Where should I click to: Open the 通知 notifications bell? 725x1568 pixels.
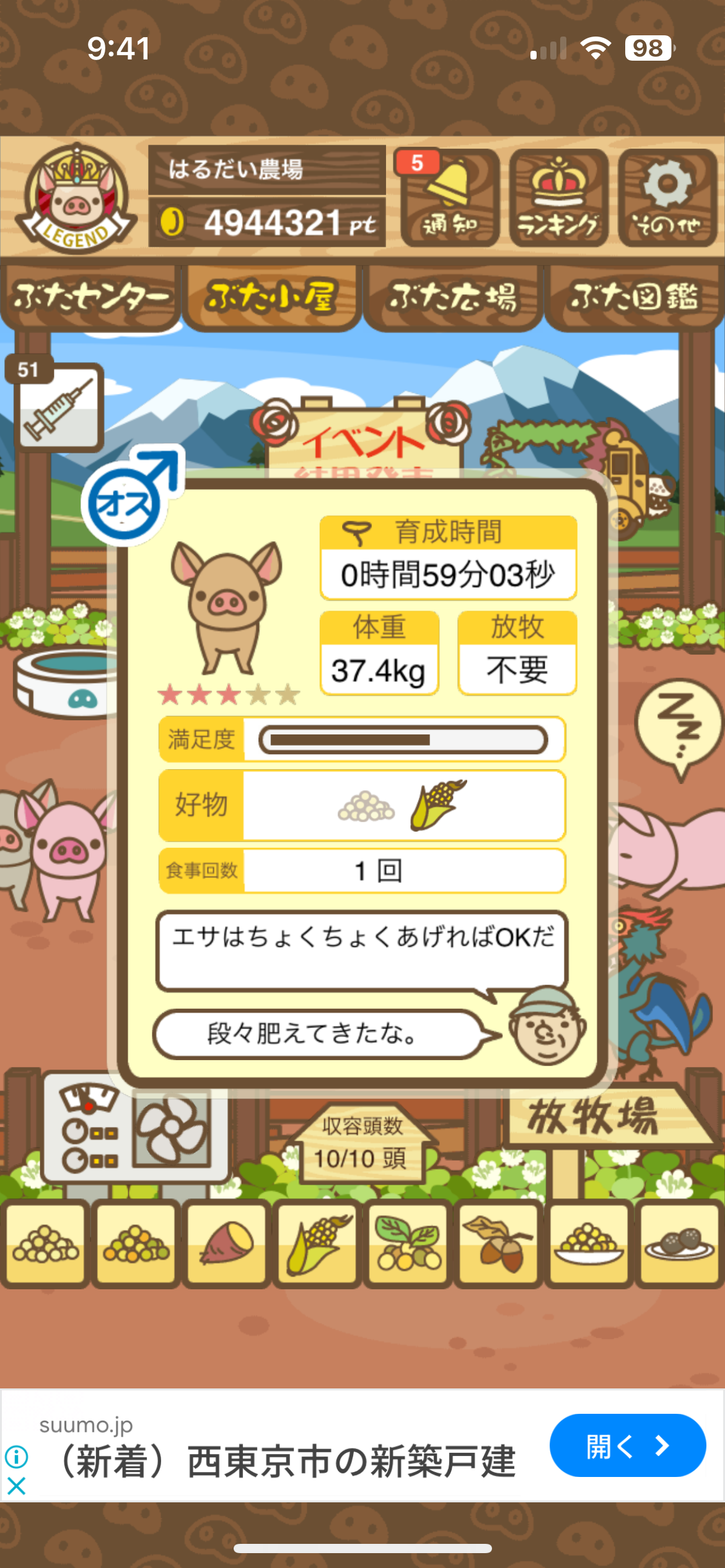click(x=450, y=198)
